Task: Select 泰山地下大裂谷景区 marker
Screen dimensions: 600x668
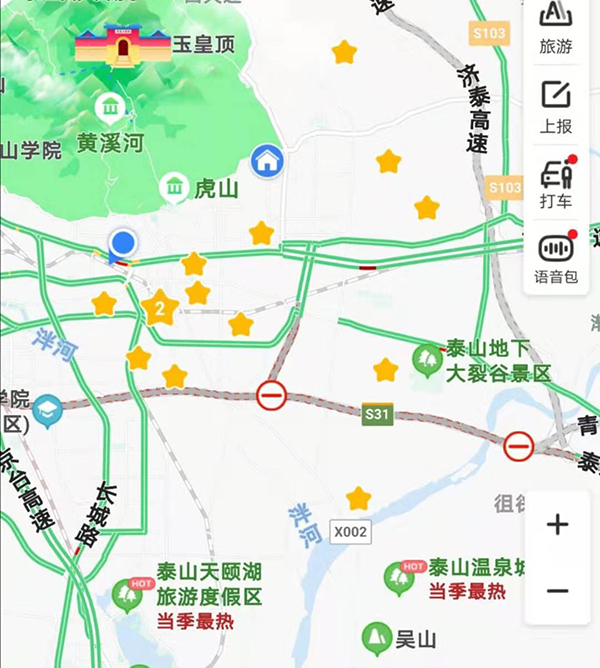Action: point(428,360)
